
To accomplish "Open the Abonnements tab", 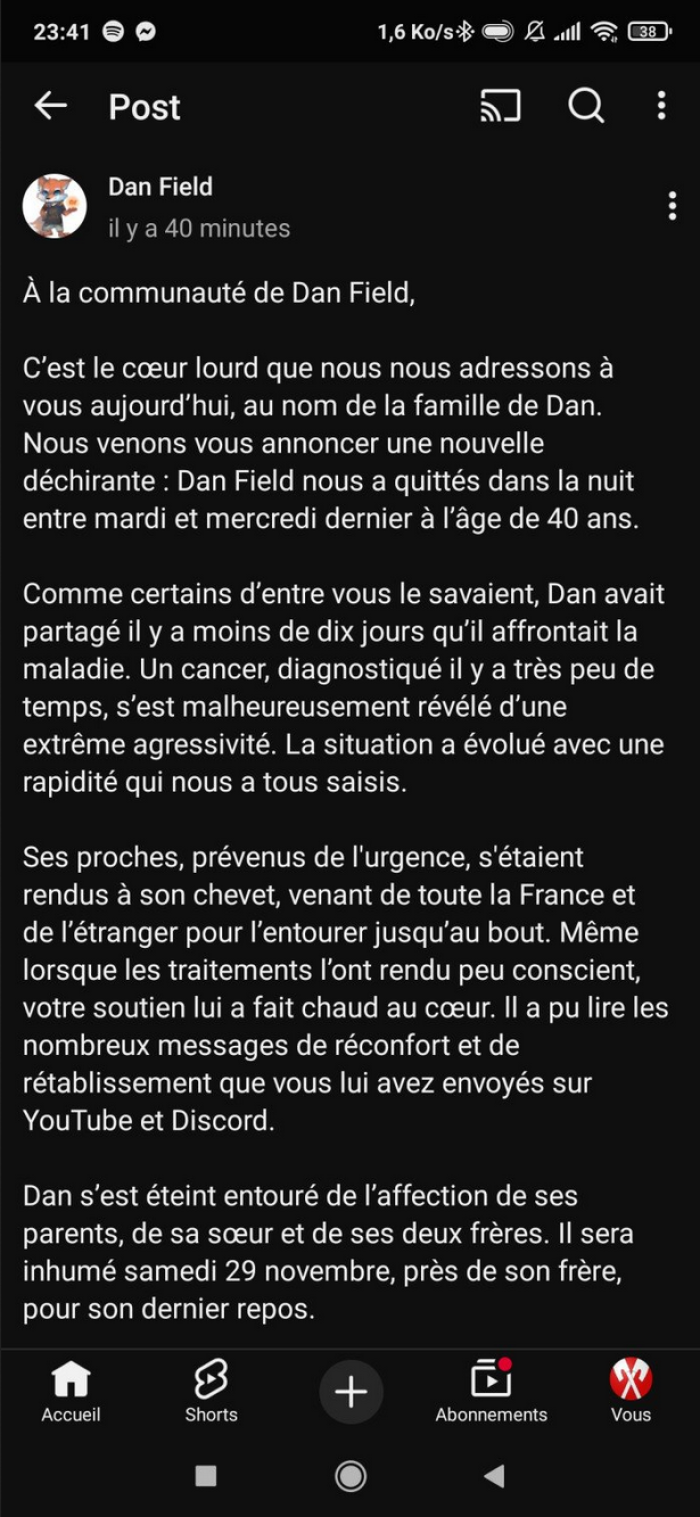I will click(491, 1390).
